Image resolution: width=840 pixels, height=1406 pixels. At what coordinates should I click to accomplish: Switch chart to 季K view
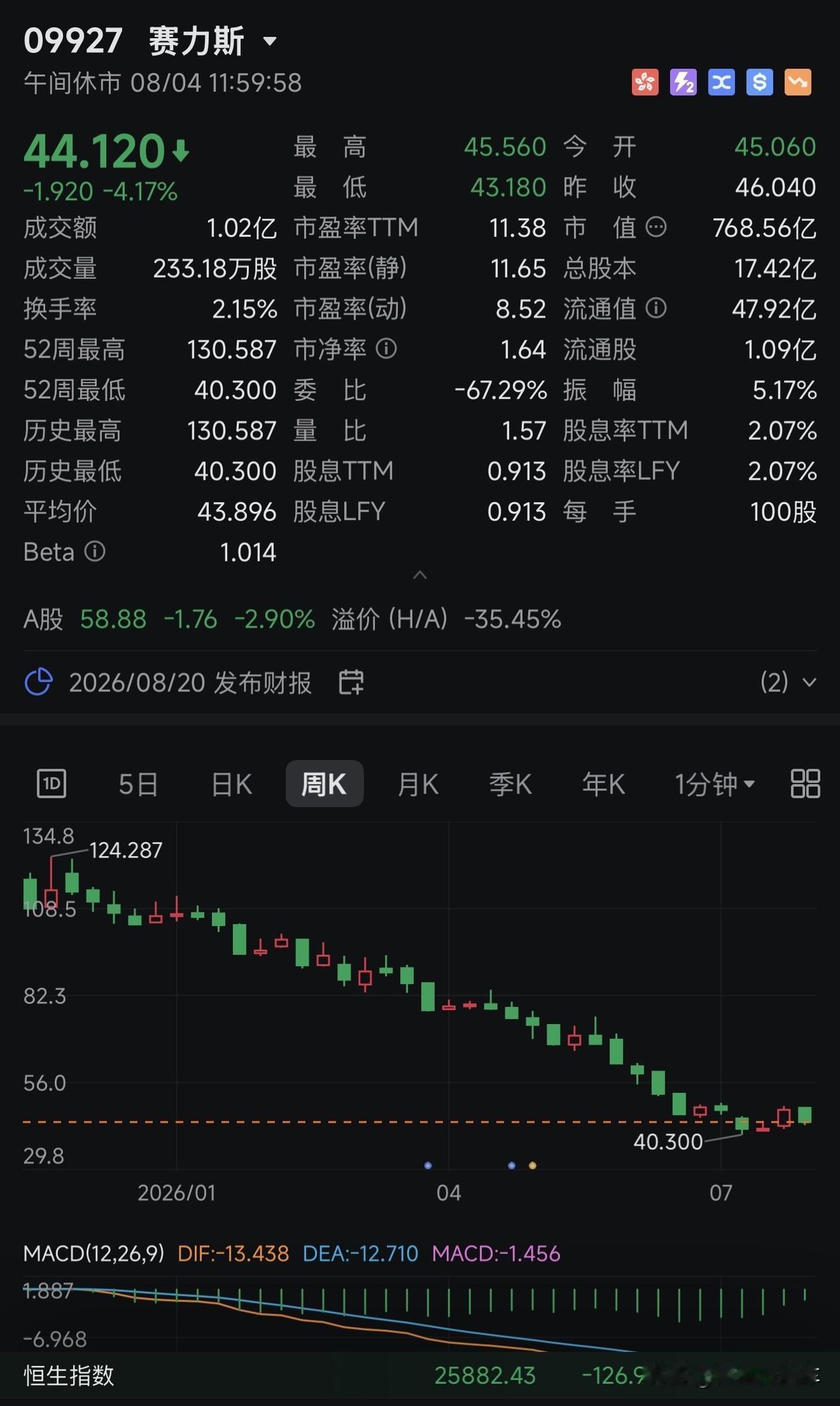pyautogui.click(x=511, y=784)
